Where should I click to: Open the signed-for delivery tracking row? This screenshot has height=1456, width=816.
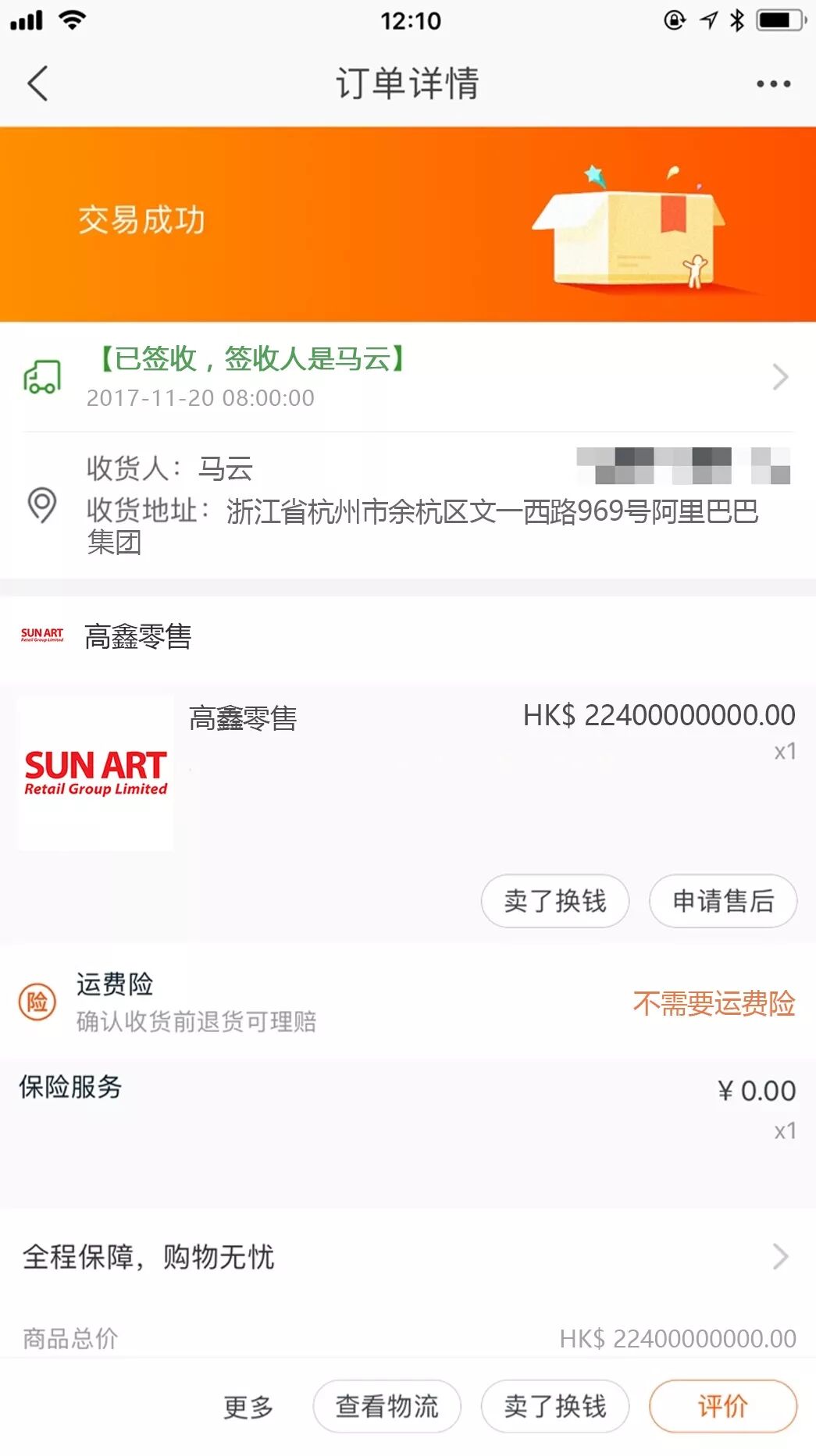click(x=406, y=377)
